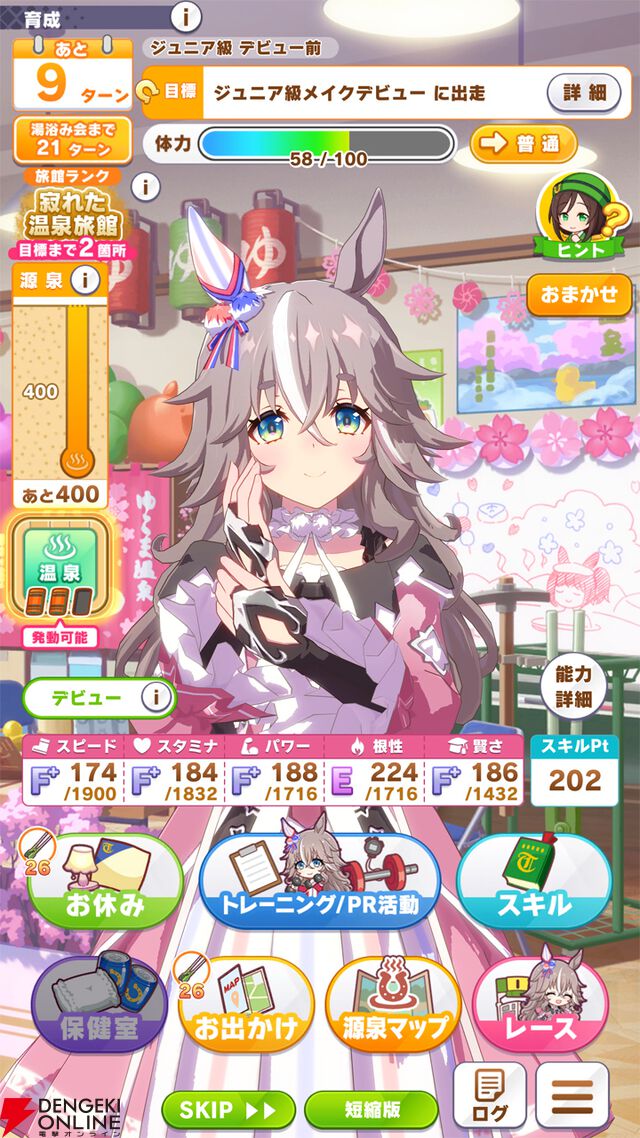
Task: Toggle the 短縮版 shortened mode
Action: click(x=371, y=1109)
